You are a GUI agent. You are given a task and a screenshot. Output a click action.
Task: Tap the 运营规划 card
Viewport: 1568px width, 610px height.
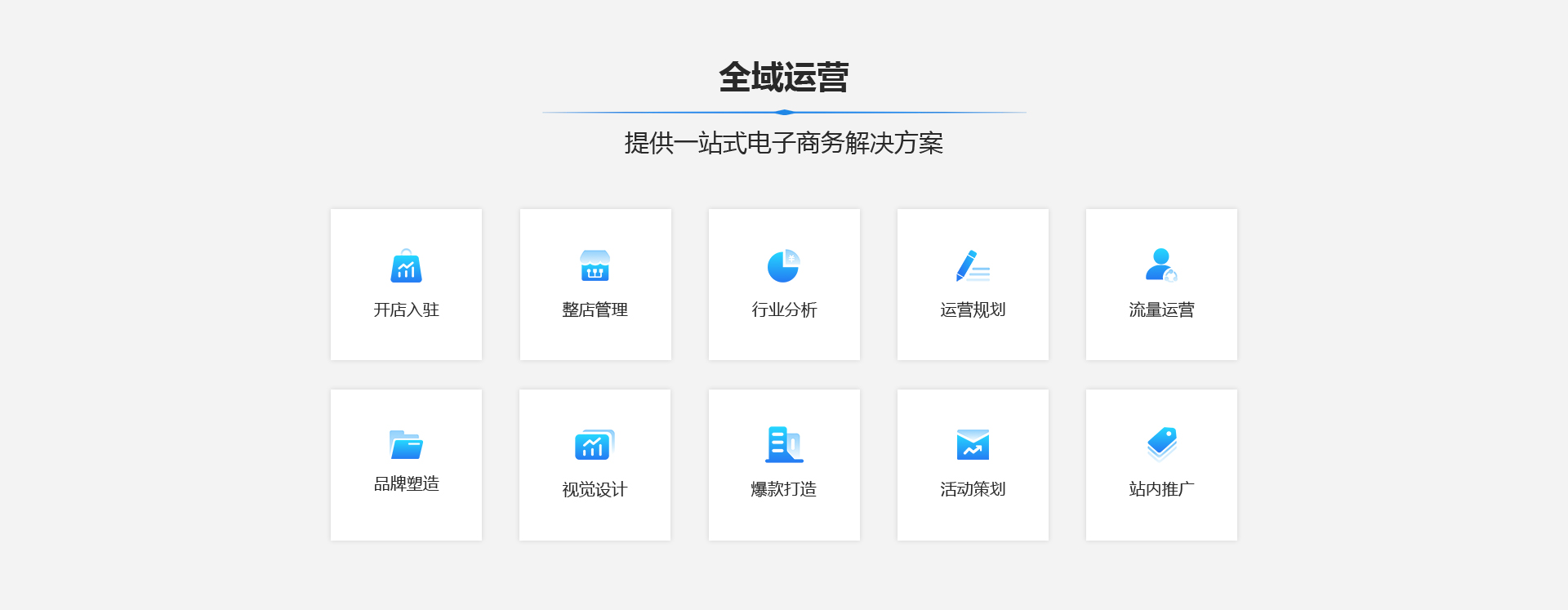973,284
